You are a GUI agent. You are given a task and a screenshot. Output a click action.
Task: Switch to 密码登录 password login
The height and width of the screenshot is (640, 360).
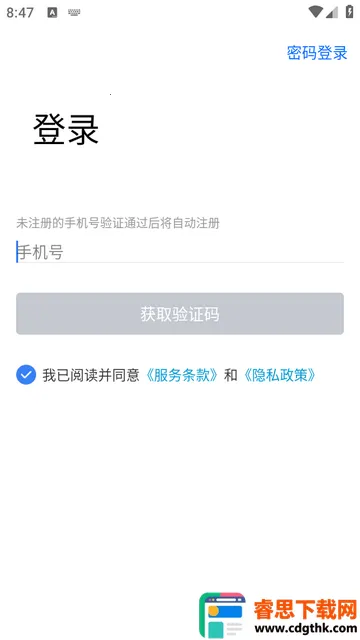(x=317, y=53)
